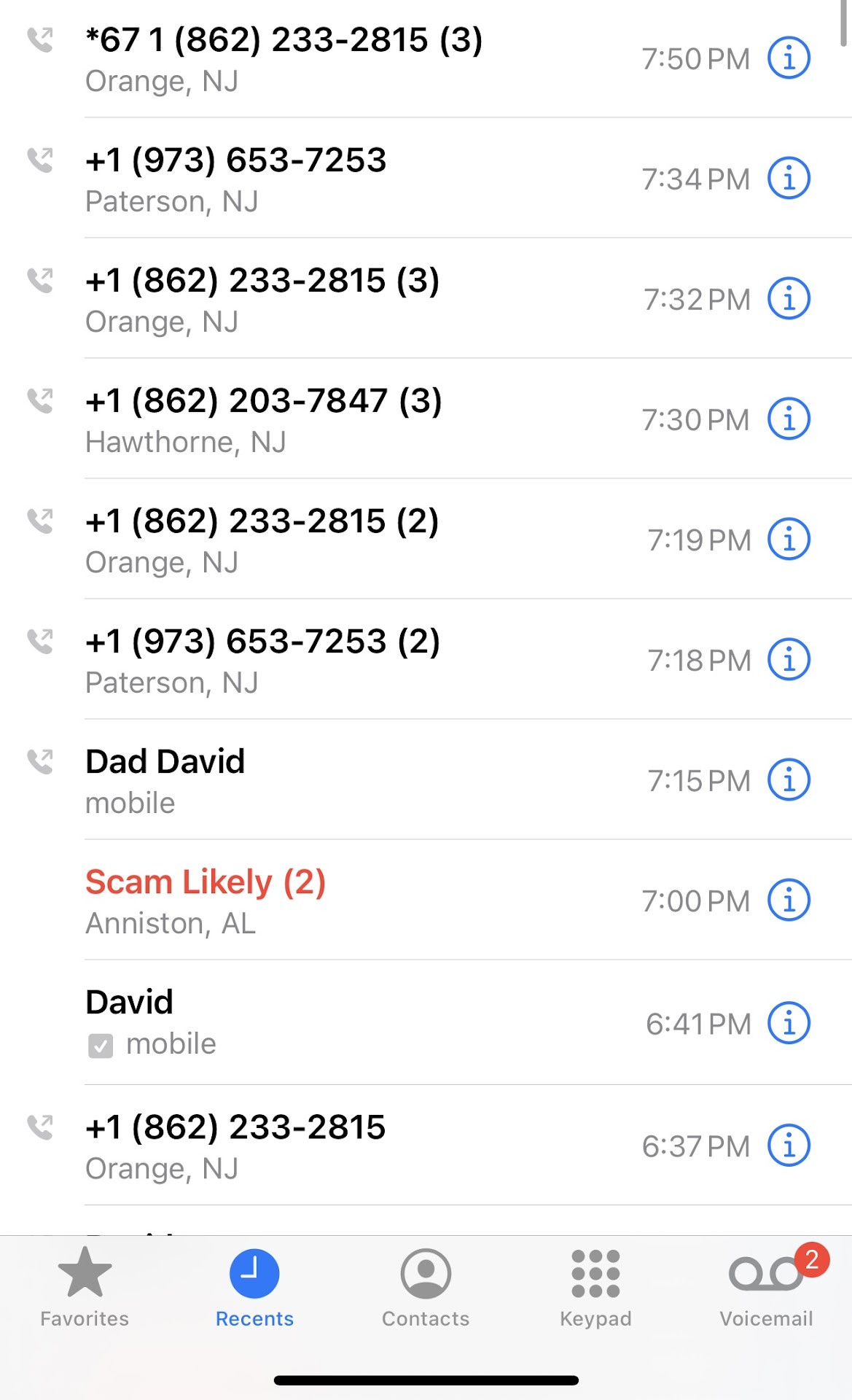The height and width of the screenshot is (1400, 852).
Task: Open info for Dad David's call
Action: coord(789,780)
